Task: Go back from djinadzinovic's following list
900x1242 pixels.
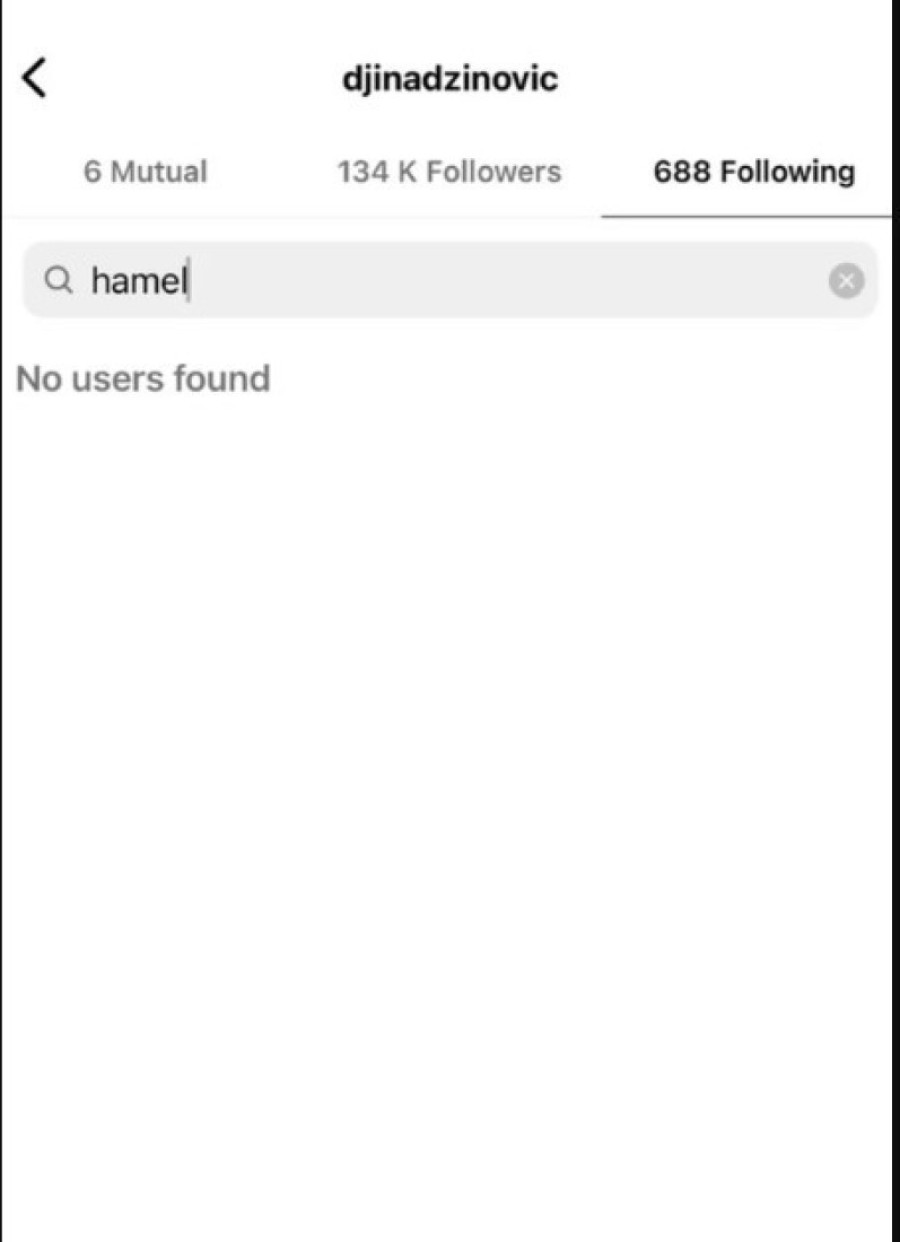Action: [x=34, y=78]
